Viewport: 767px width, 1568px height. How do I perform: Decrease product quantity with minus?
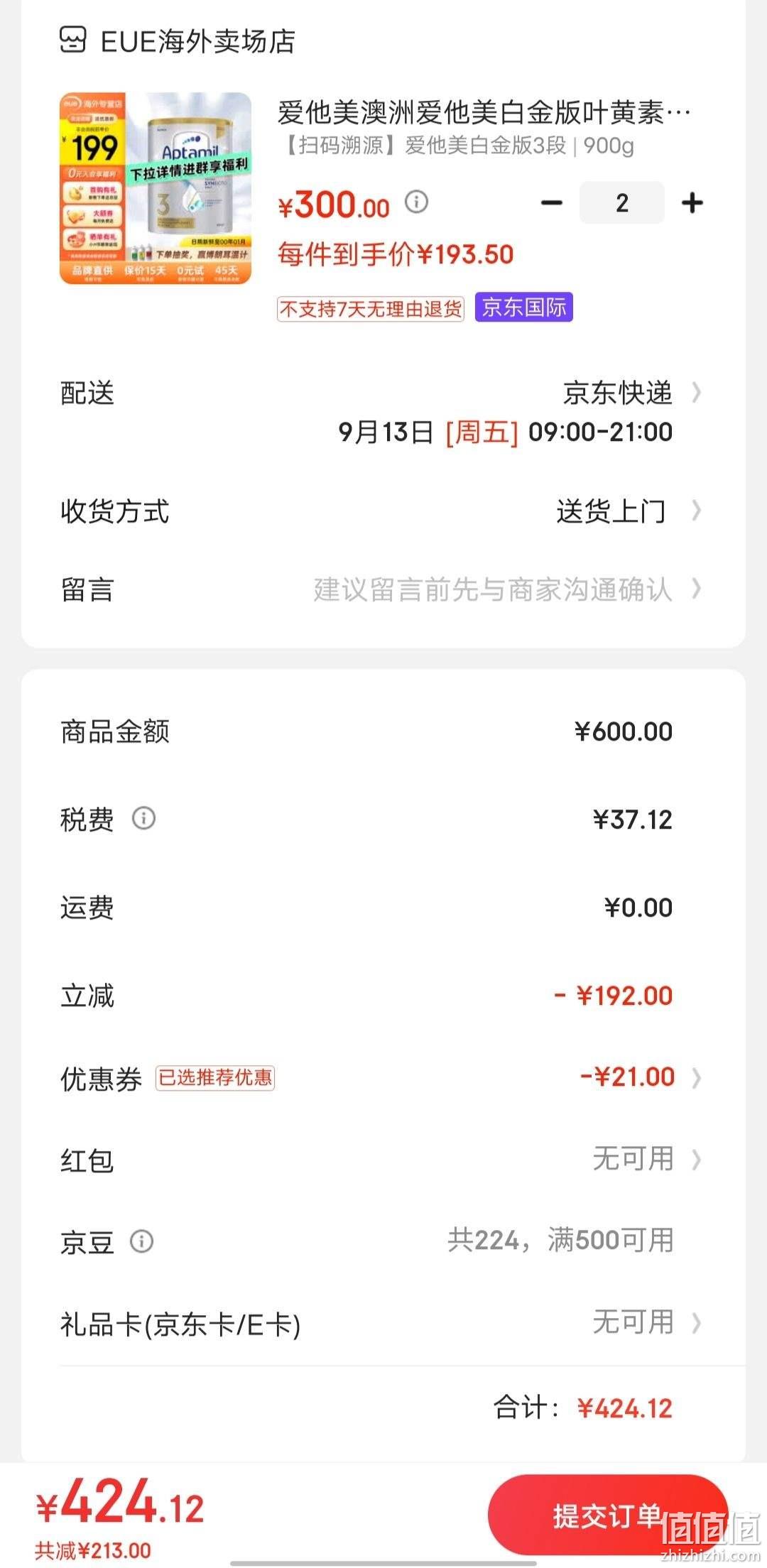(x=552, y=203)
